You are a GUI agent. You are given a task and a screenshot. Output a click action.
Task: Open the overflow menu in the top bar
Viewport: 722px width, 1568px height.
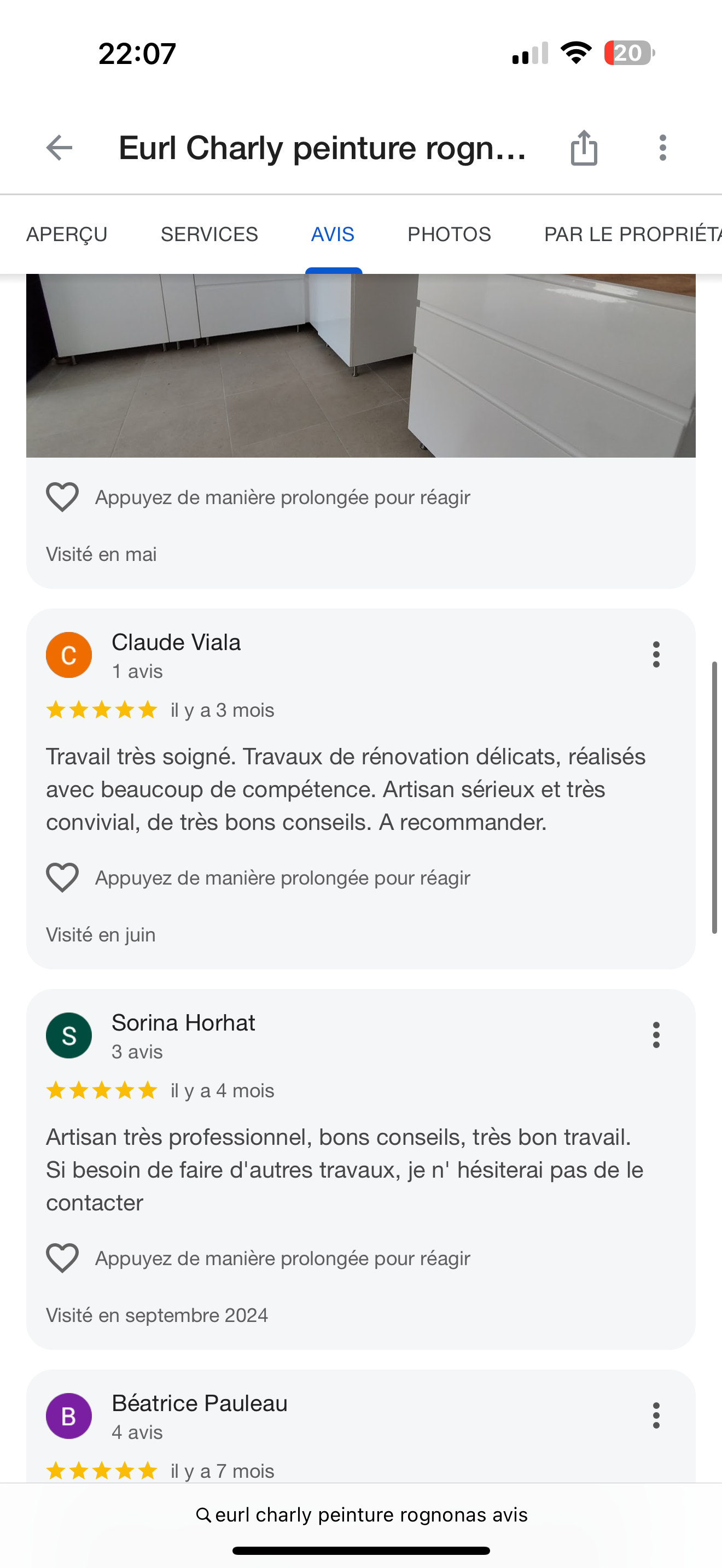[662, 148]
